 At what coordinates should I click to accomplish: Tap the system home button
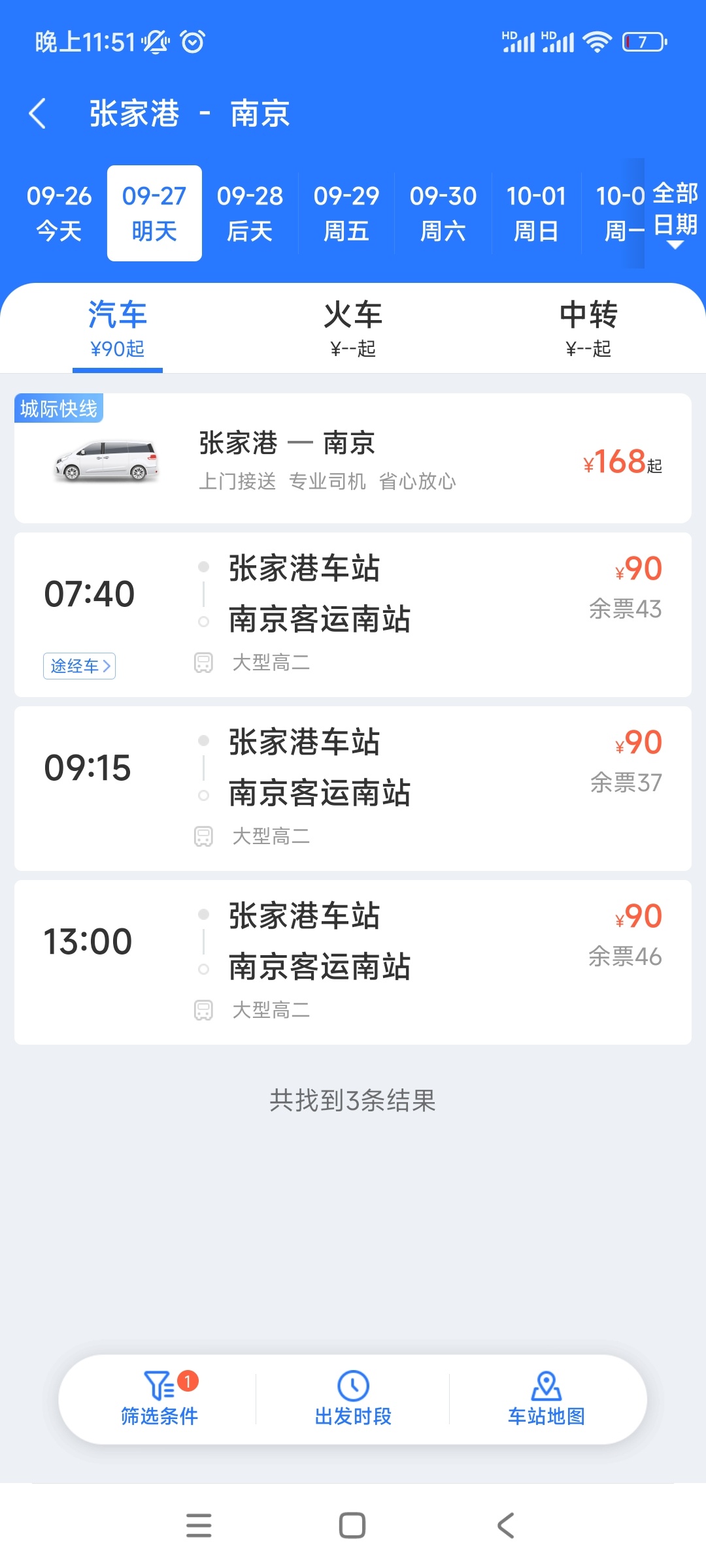(352, 1526)
